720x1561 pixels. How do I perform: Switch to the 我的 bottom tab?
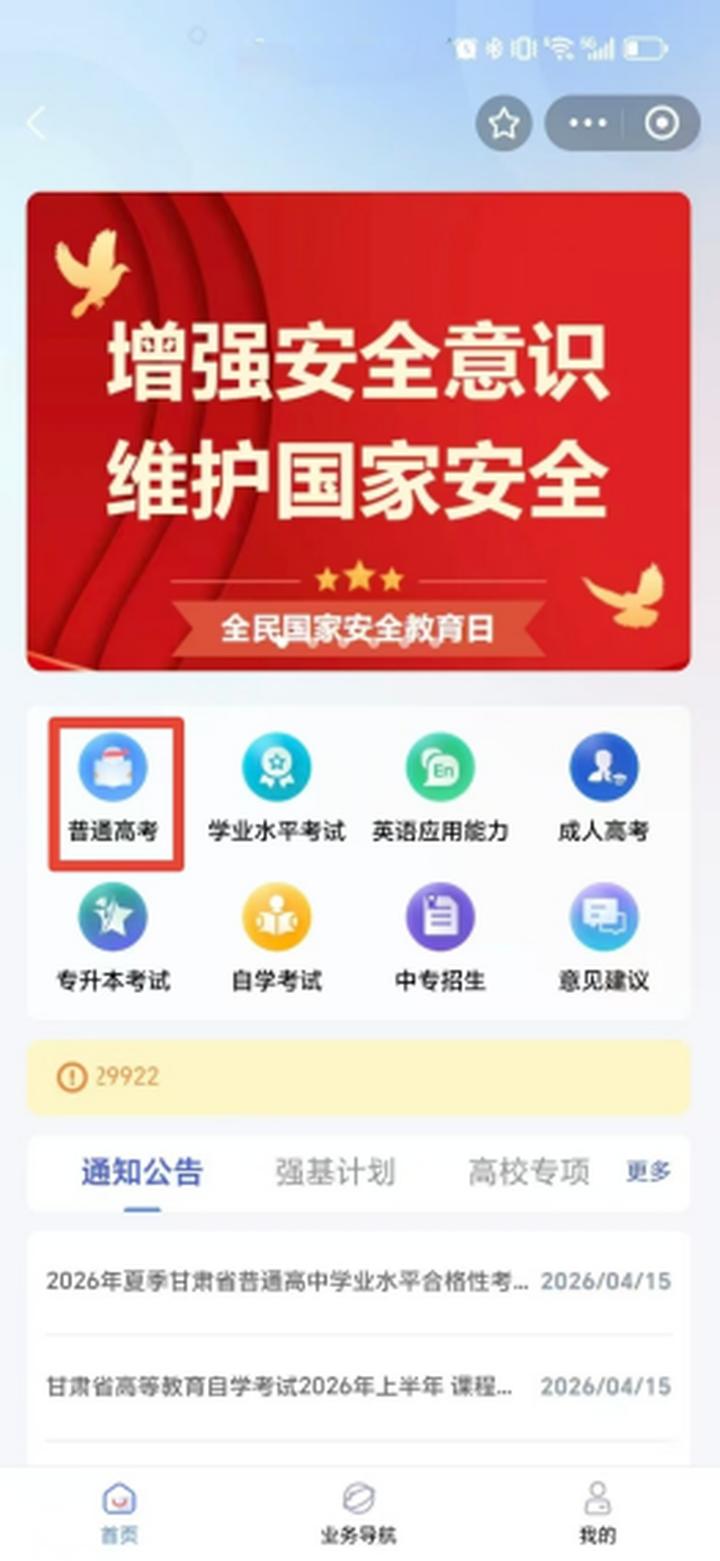597,1513
